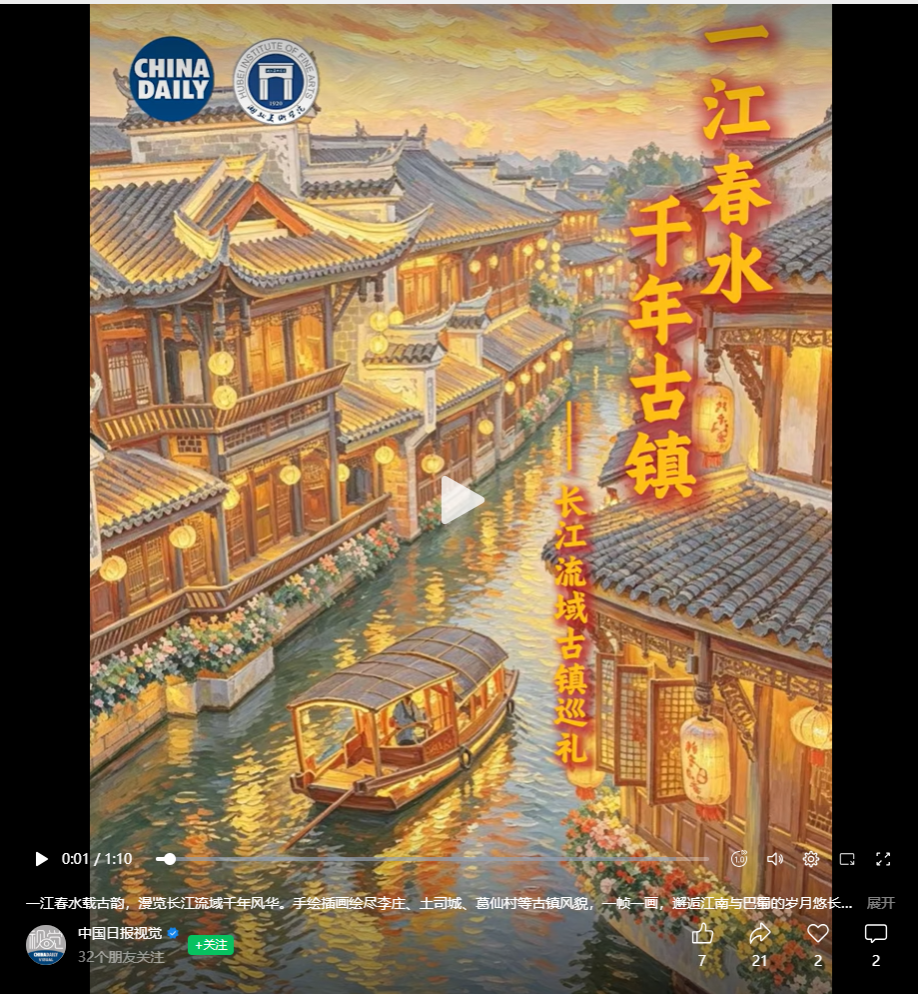Switch to mini window mode

[847, 859]
